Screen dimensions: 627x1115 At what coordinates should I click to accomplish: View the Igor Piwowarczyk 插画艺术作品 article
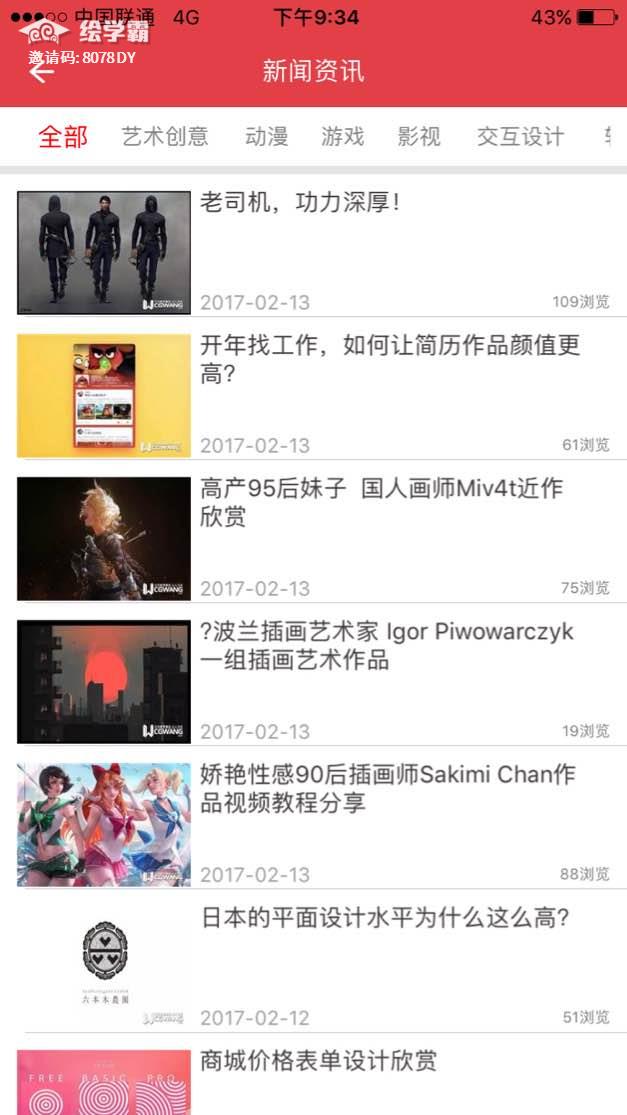(387, 646)
